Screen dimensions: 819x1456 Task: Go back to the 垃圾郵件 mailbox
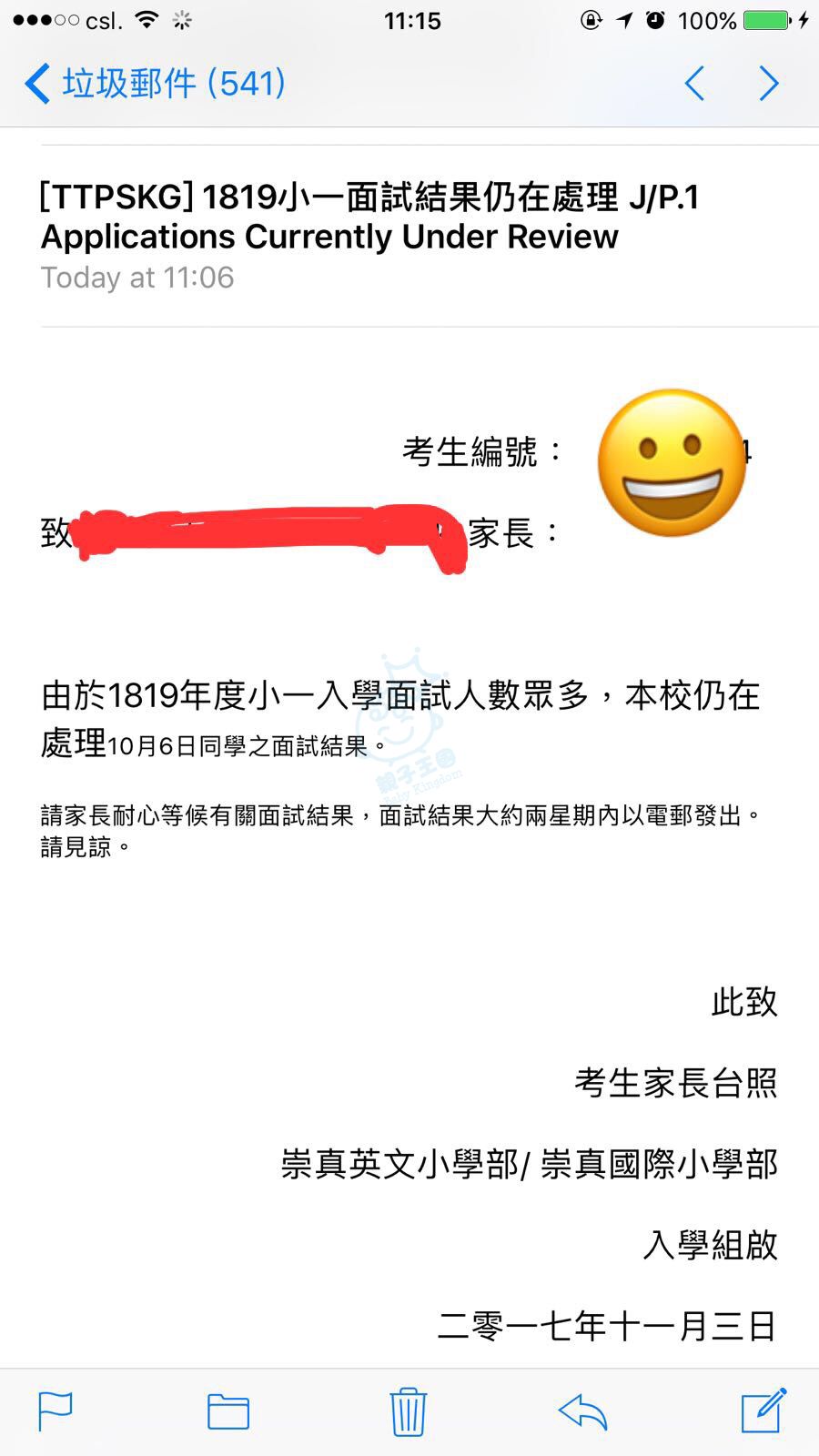pyautogui.click(x=155, y=84)
